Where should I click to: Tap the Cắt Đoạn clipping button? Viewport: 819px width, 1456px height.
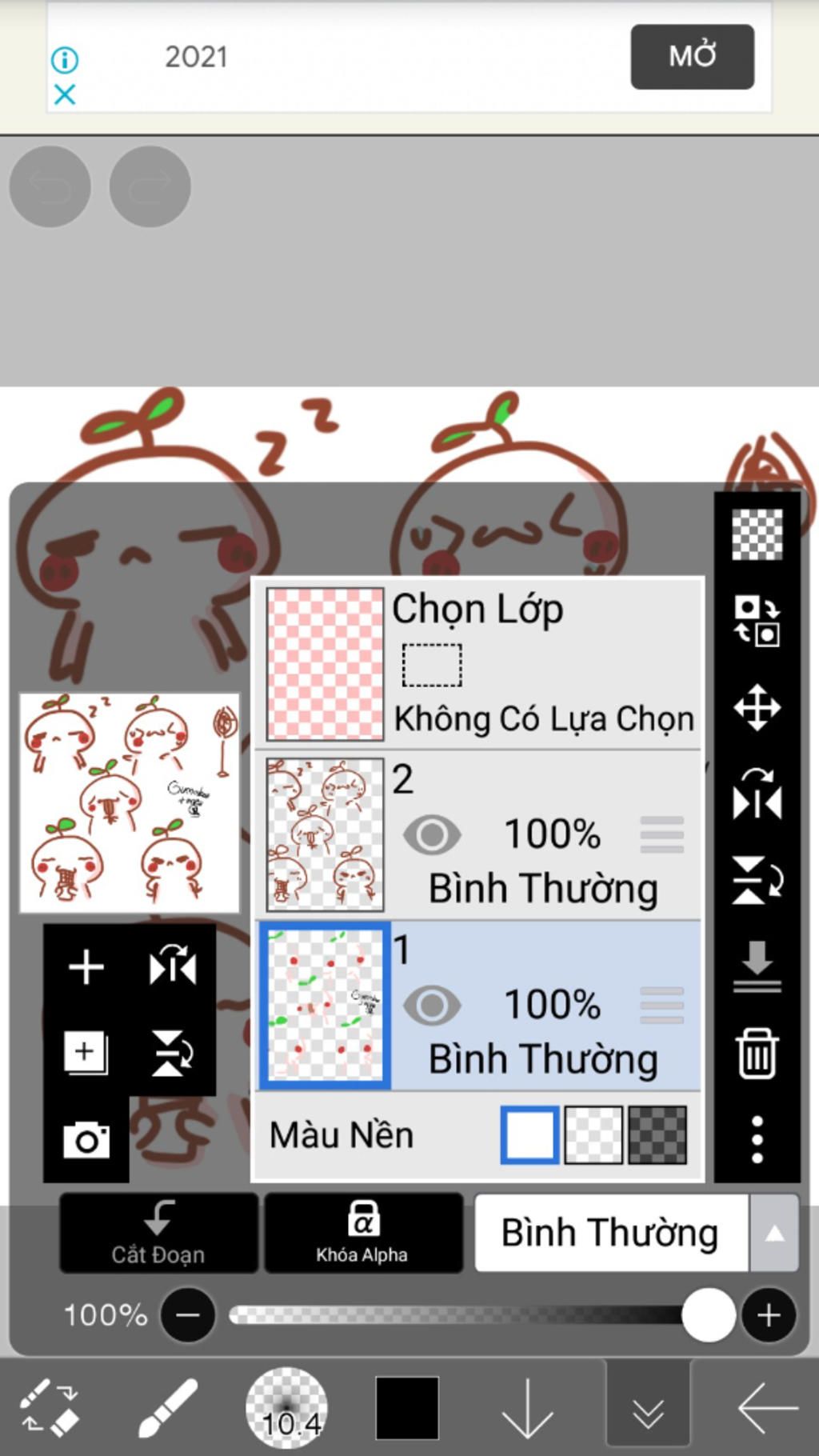point(158,1233)
